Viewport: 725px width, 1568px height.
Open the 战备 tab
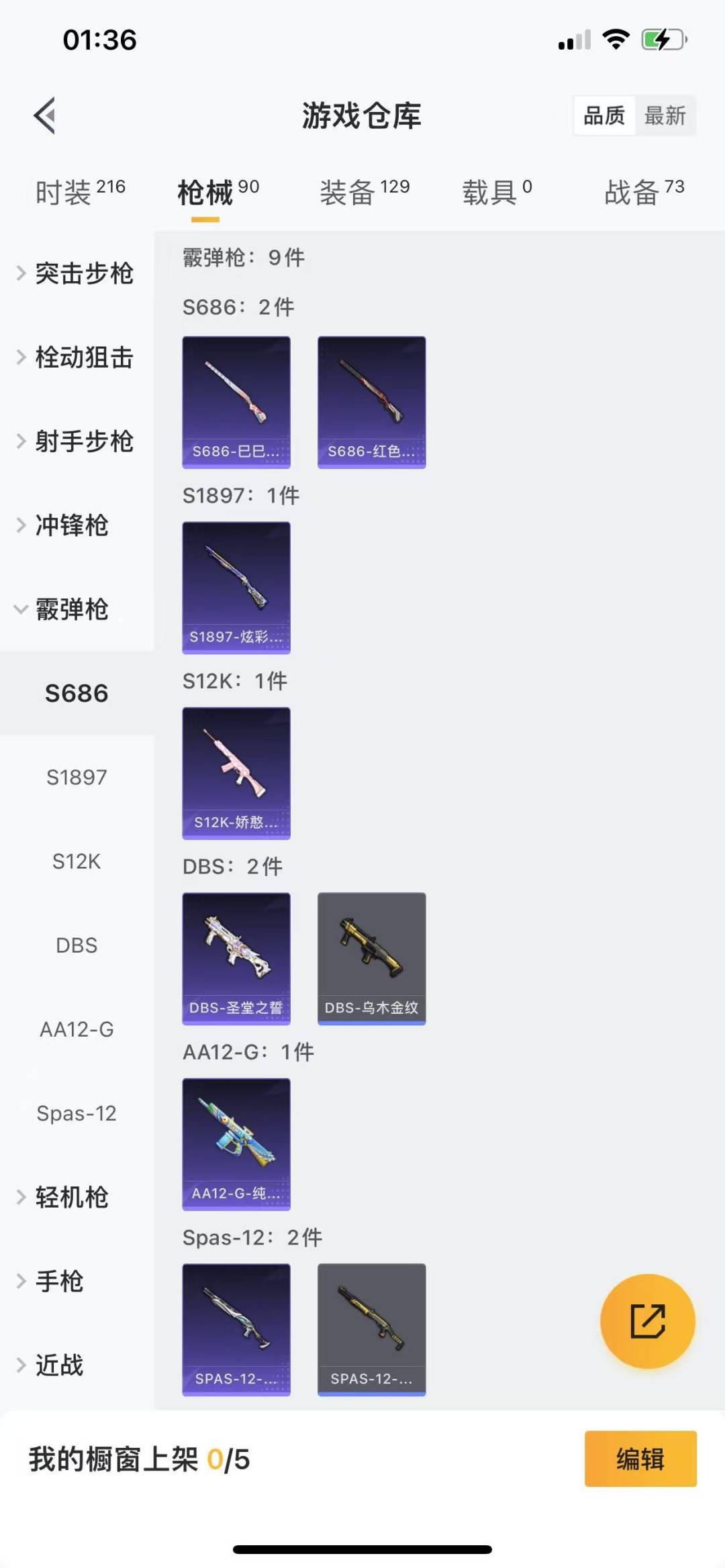644,193
